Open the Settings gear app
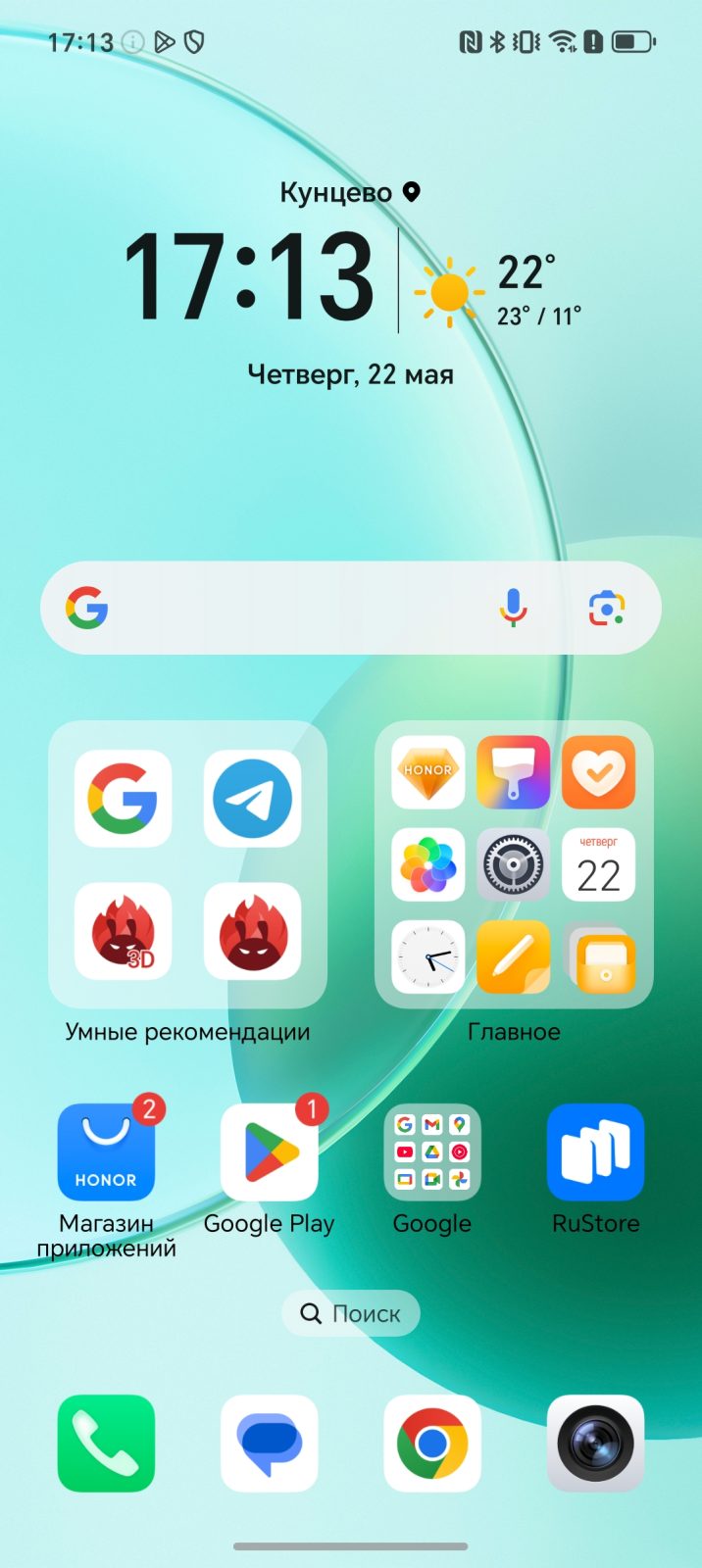The width and height of the screenshot is (702, 1568). pyautogui.click(x=513, y=865)
